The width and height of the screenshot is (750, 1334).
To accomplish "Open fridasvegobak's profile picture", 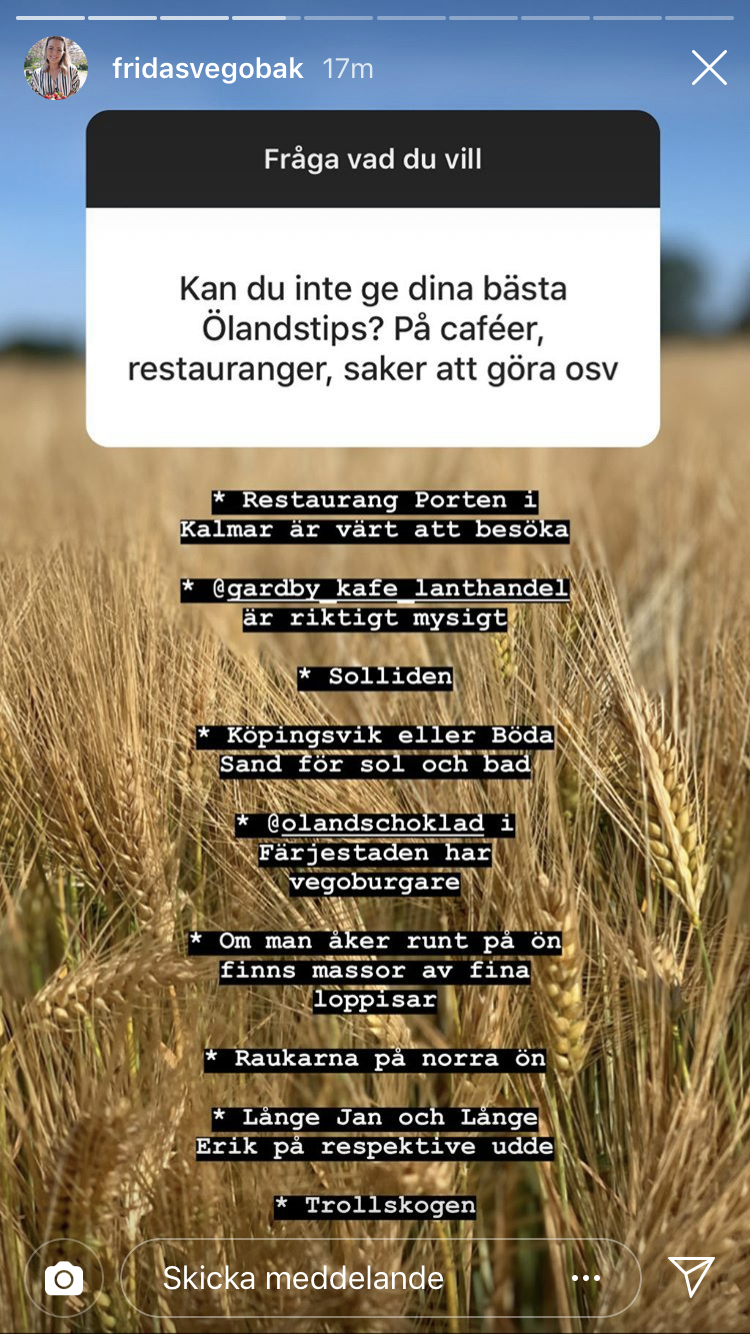I will 56,68.
